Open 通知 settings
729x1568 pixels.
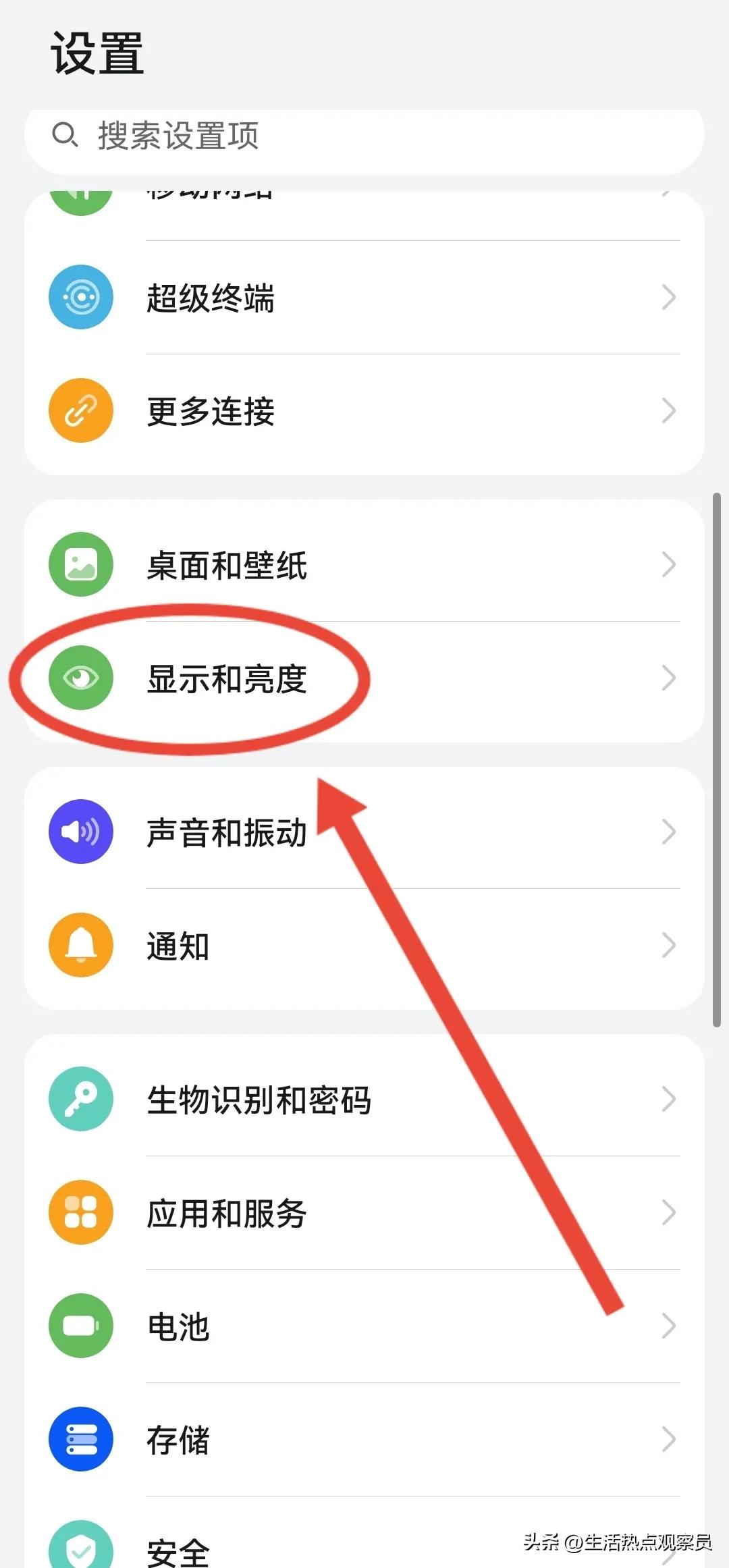click(x=364, y=945)
